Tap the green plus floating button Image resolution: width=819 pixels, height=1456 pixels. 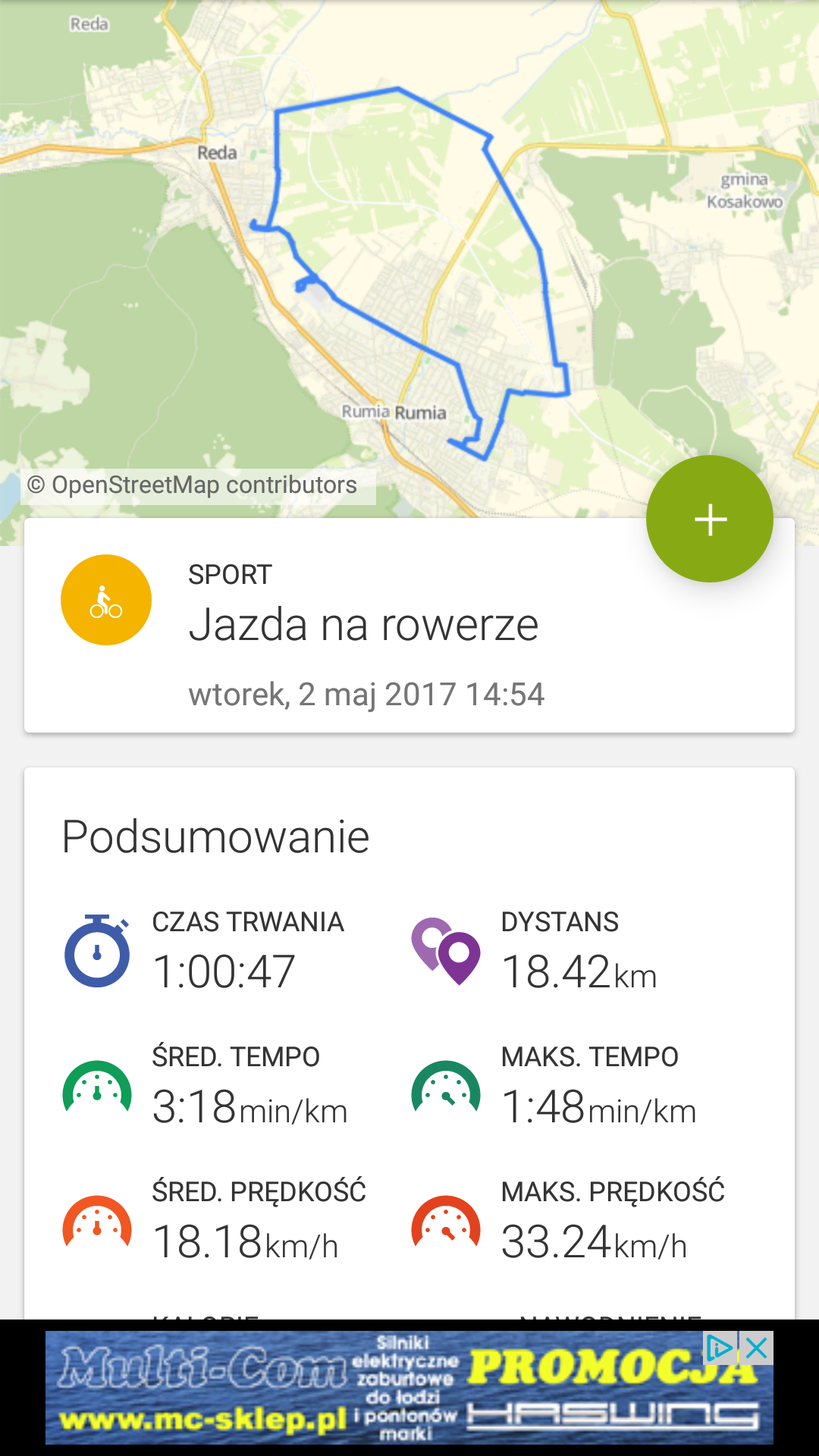point(710,519)
